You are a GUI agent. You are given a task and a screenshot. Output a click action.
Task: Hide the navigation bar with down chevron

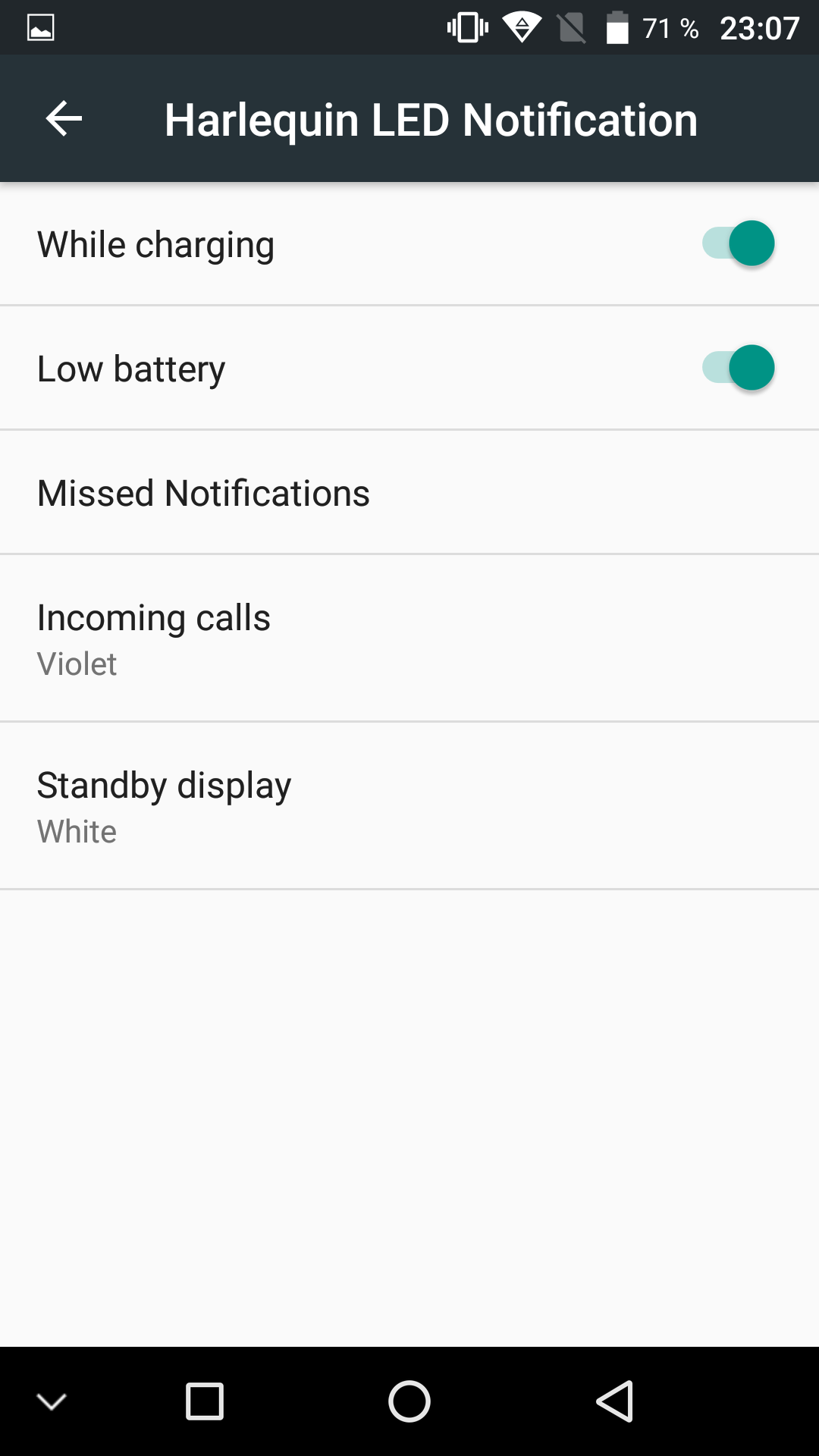pos(52,1401)
